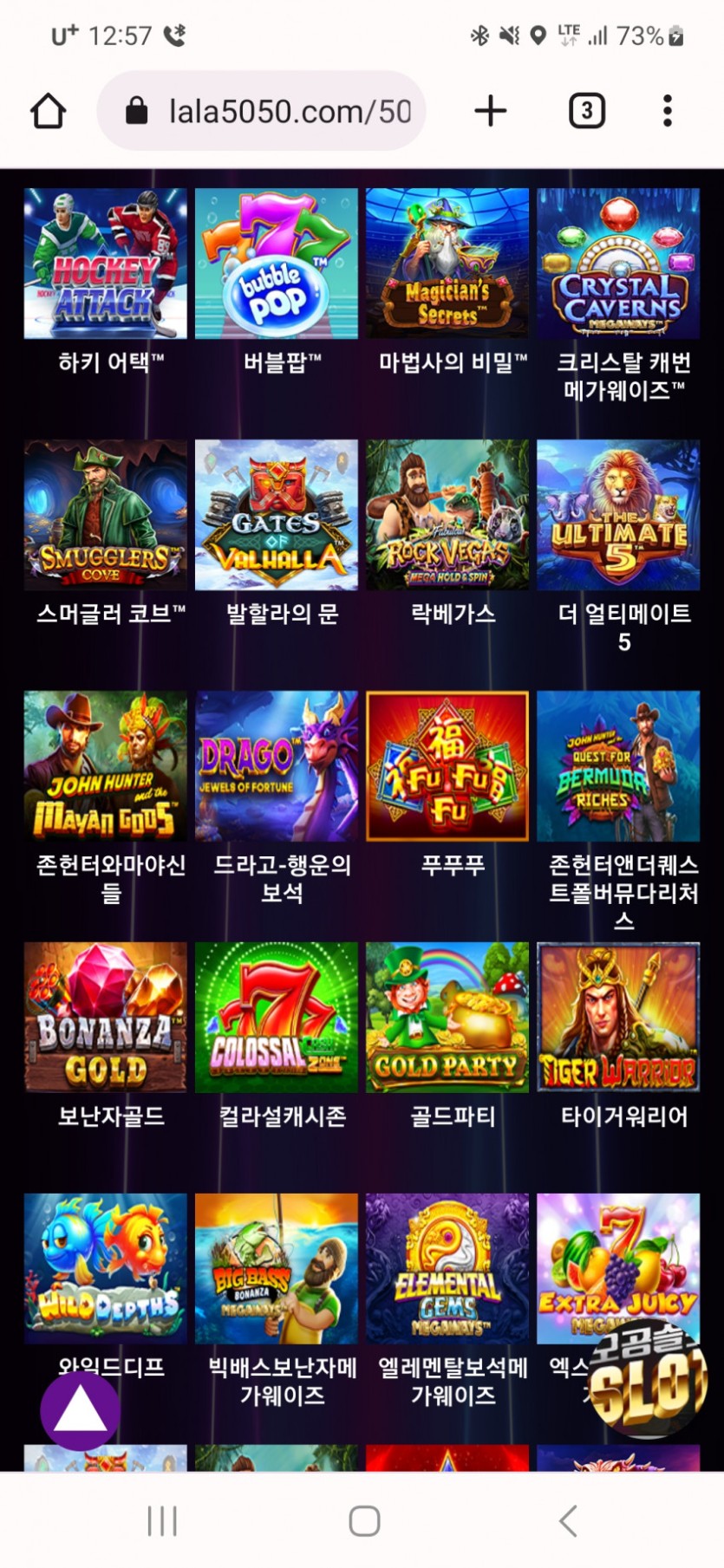Screen dimensions: 724x1568
Task: Launch the Gates of Valhalla slot
Action: 276,515
